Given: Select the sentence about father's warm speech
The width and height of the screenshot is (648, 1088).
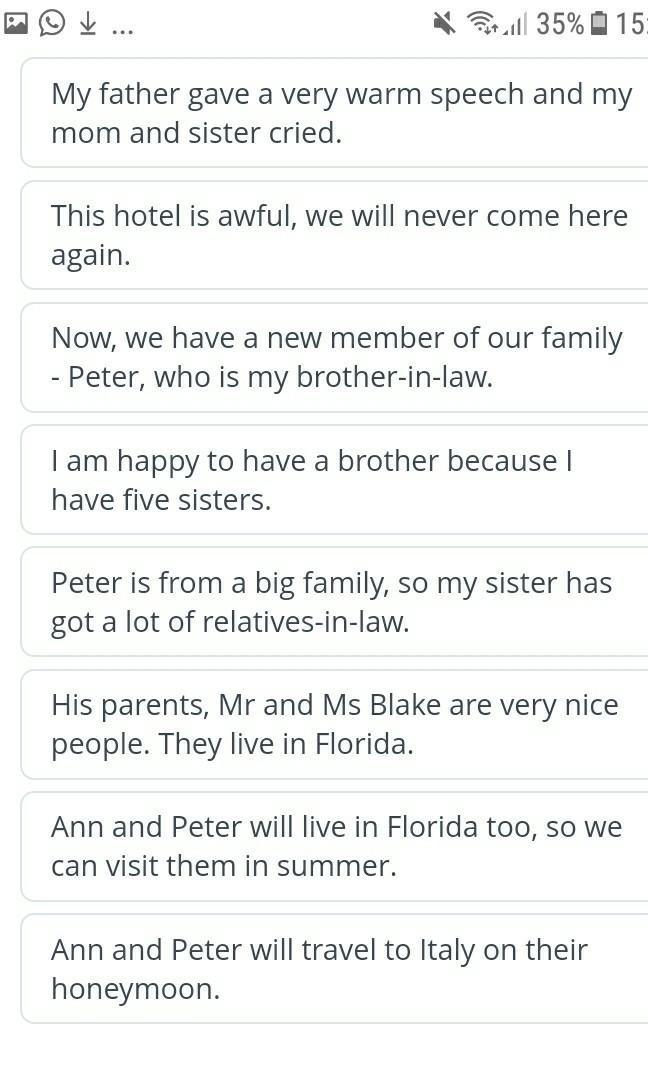Looking at the screenshot, I should [x=335, y=113].
